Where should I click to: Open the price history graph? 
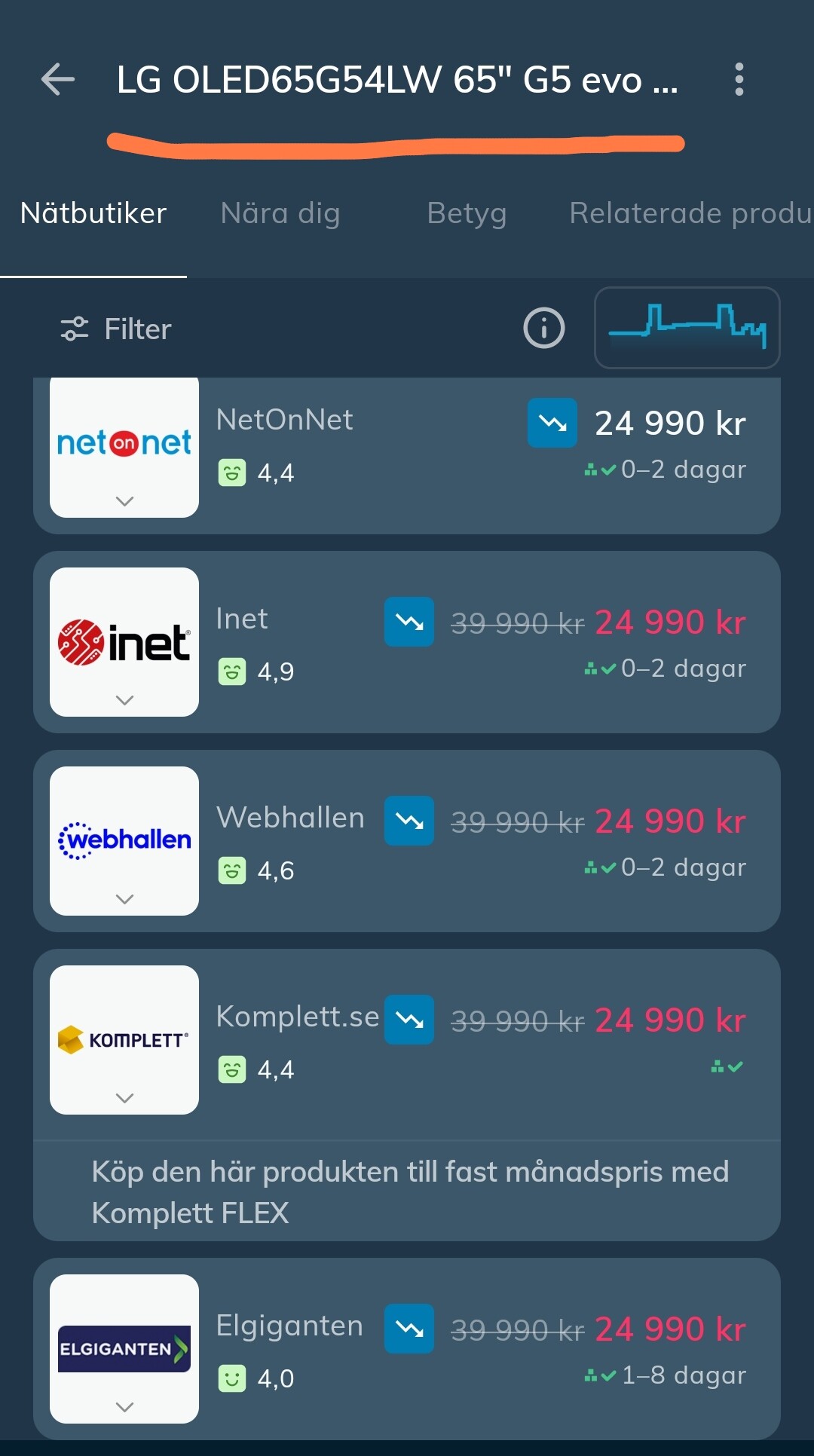point(687,328)
